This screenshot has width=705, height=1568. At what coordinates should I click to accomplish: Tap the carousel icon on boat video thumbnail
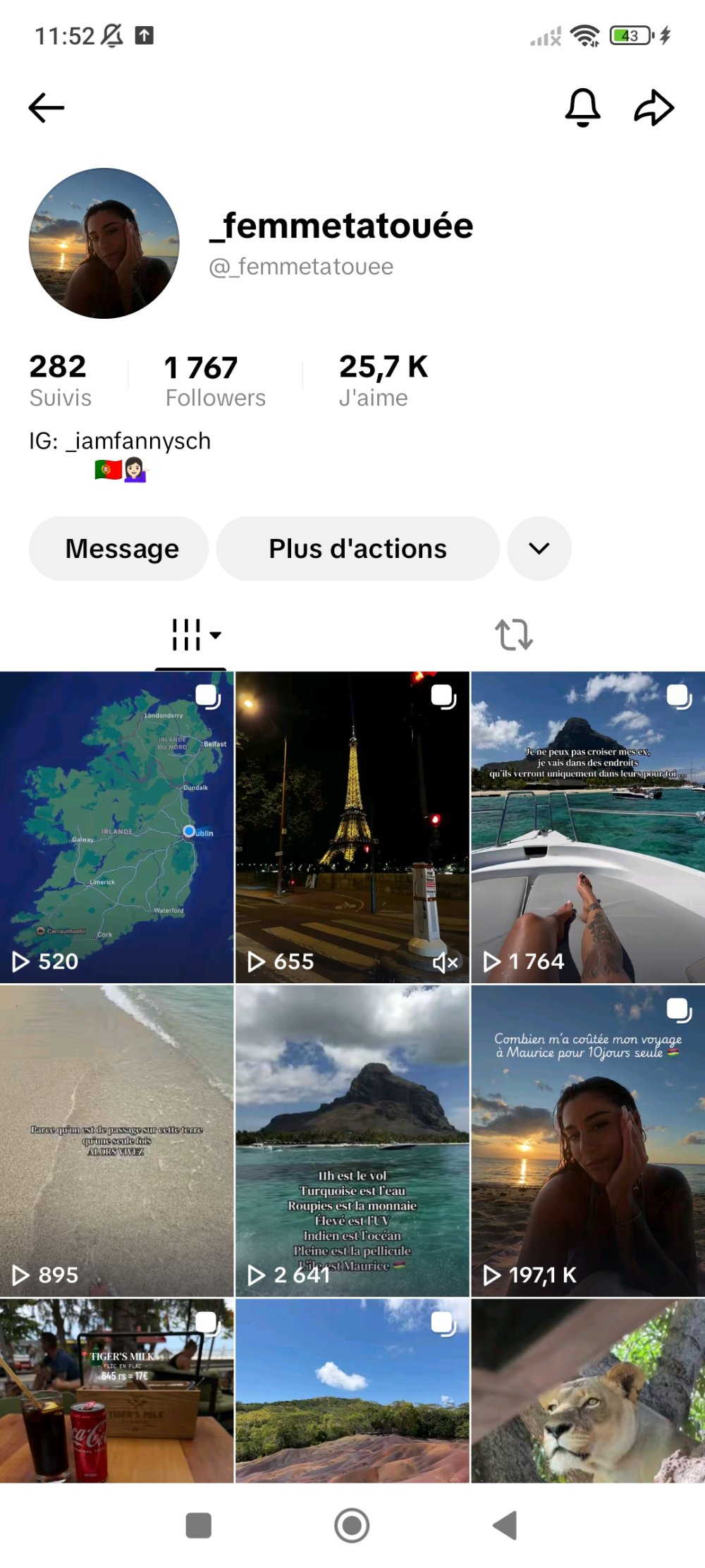(678, 696)
